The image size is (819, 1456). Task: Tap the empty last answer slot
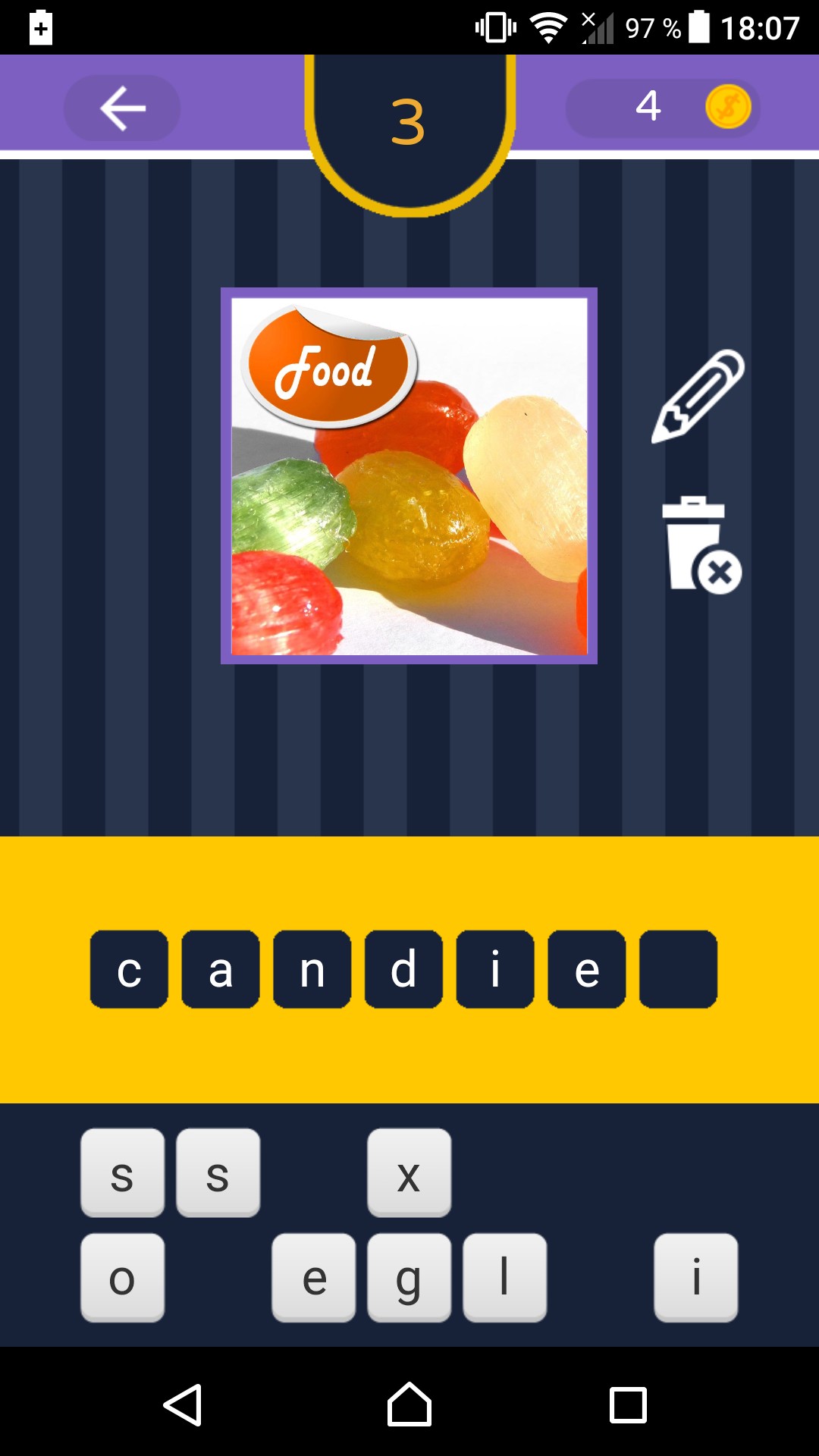coord(678,969)
